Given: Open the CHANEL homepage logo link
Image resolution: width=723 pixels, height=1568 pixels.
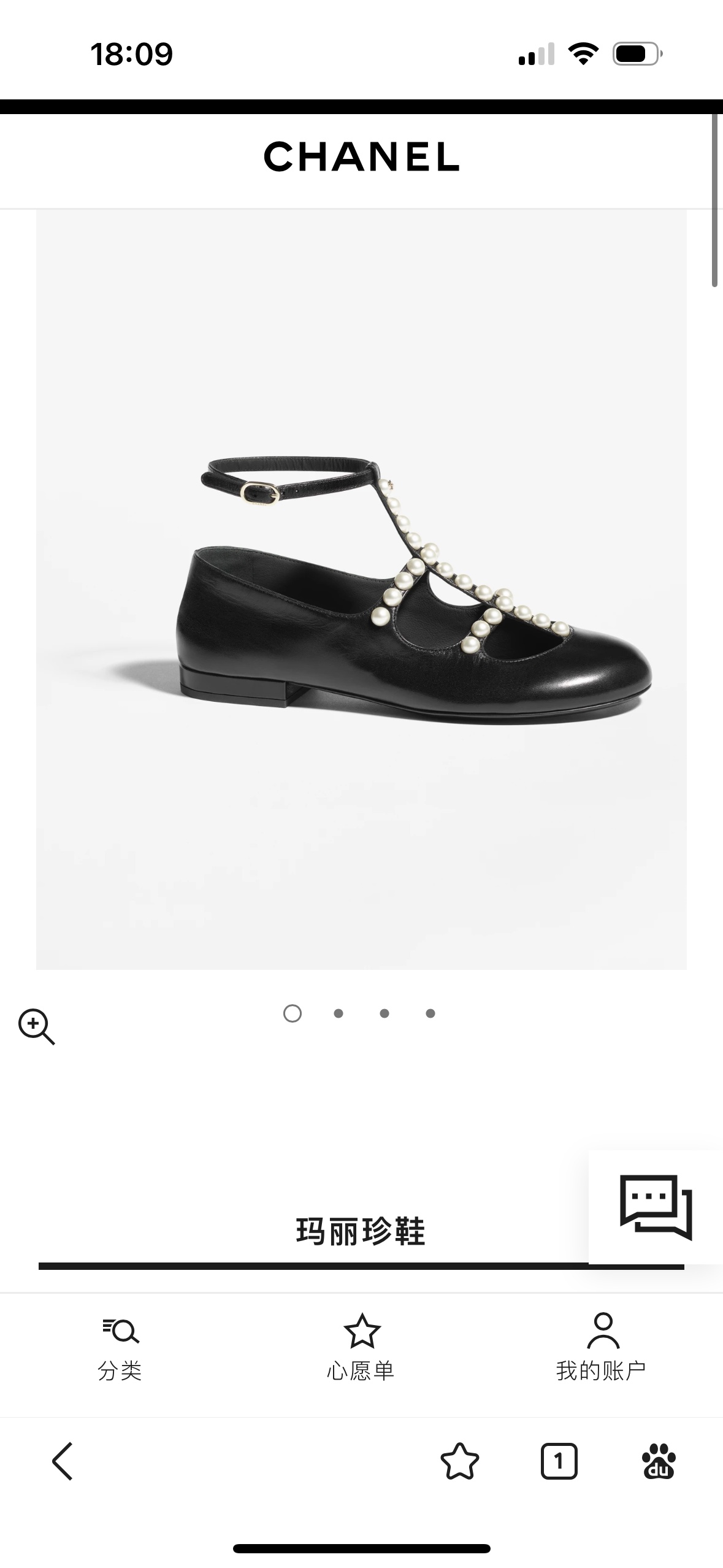Looking at the screenshot, I should pyautogui.click(x=361, y=156).
